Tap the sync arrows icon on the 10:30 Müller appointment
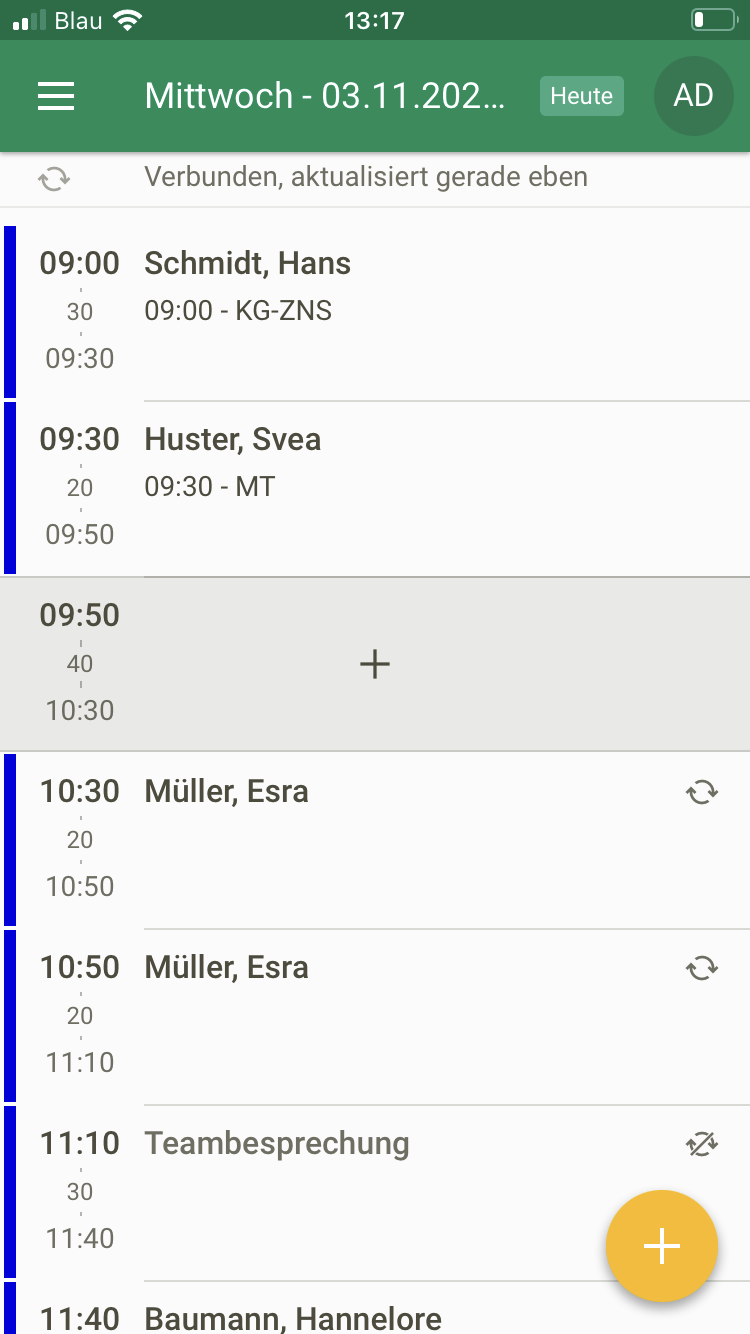Viewport: 750px width, 1334px height. coord(702,791)
